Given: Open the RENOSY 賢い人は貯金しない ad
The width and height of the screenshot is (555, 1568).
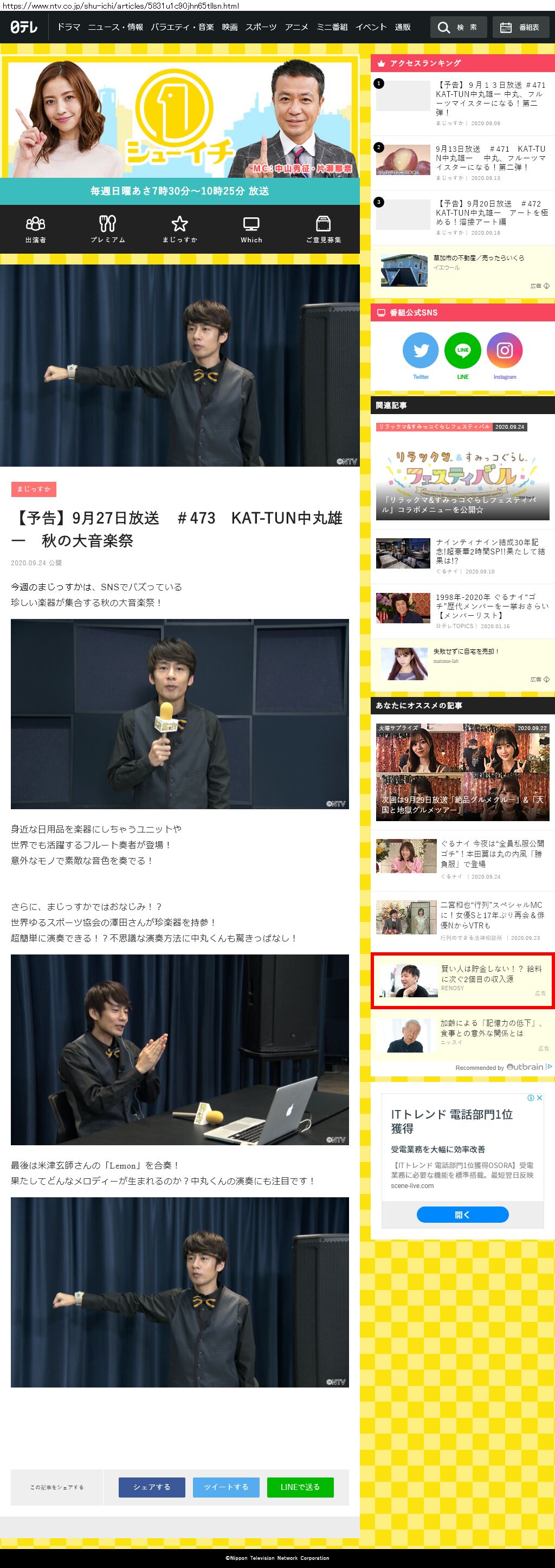Looking at the screenshot, I should coord(462,979).
